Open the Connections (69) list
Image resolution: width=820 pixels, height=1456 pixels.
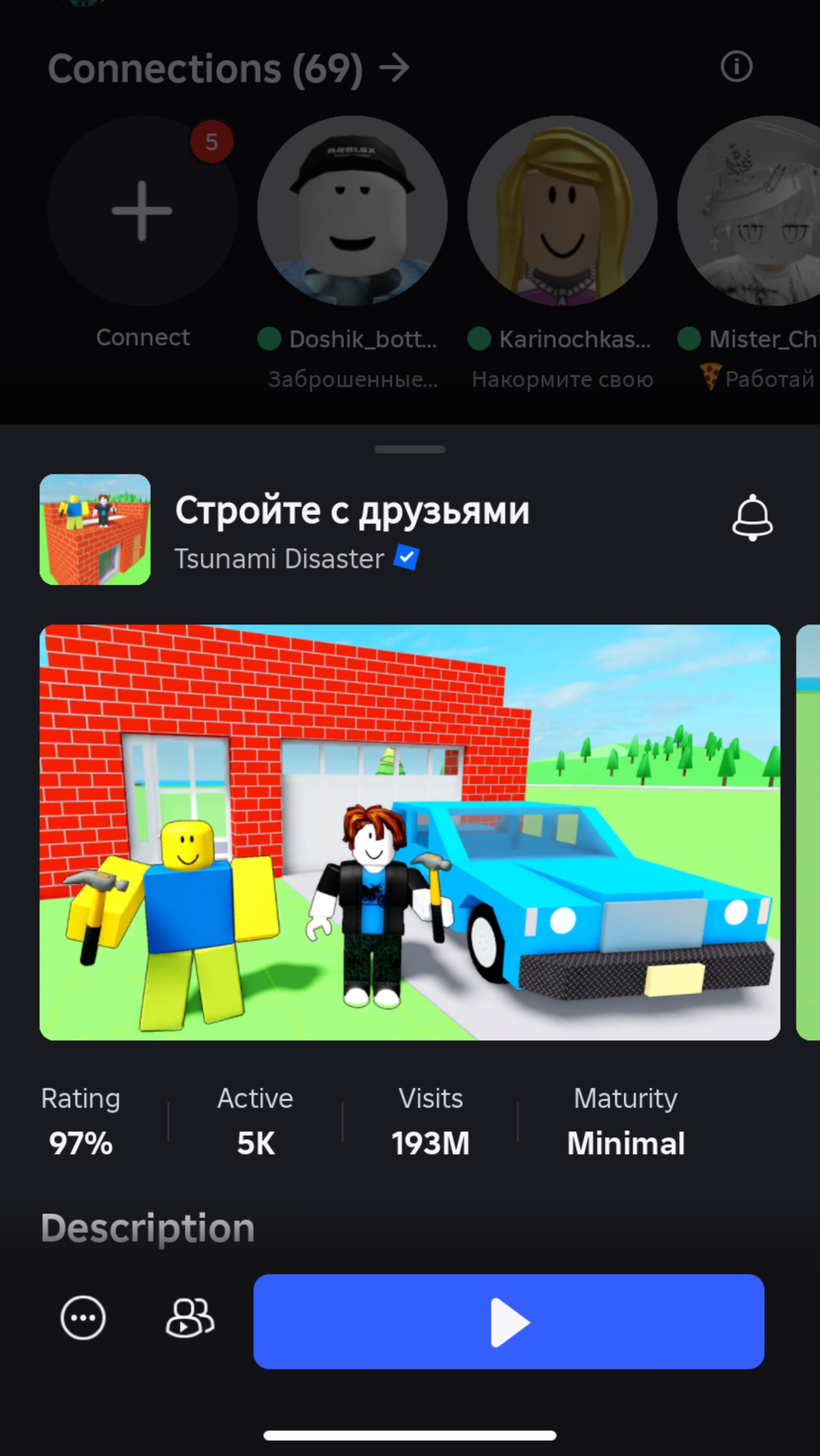(x=228, y=68)
